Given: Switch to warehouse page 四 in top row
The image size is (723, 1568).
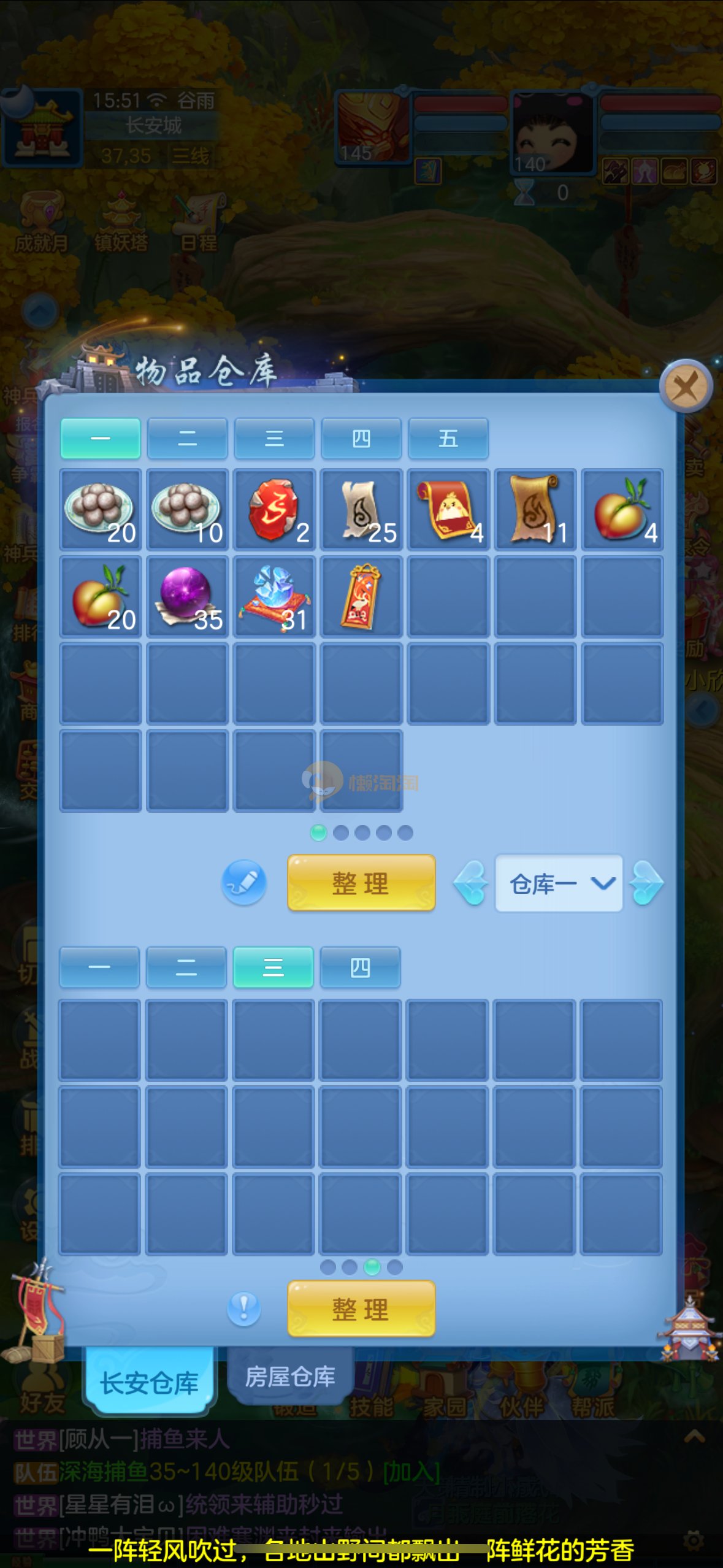Looking at the screenshot, I should coord(361,439).
